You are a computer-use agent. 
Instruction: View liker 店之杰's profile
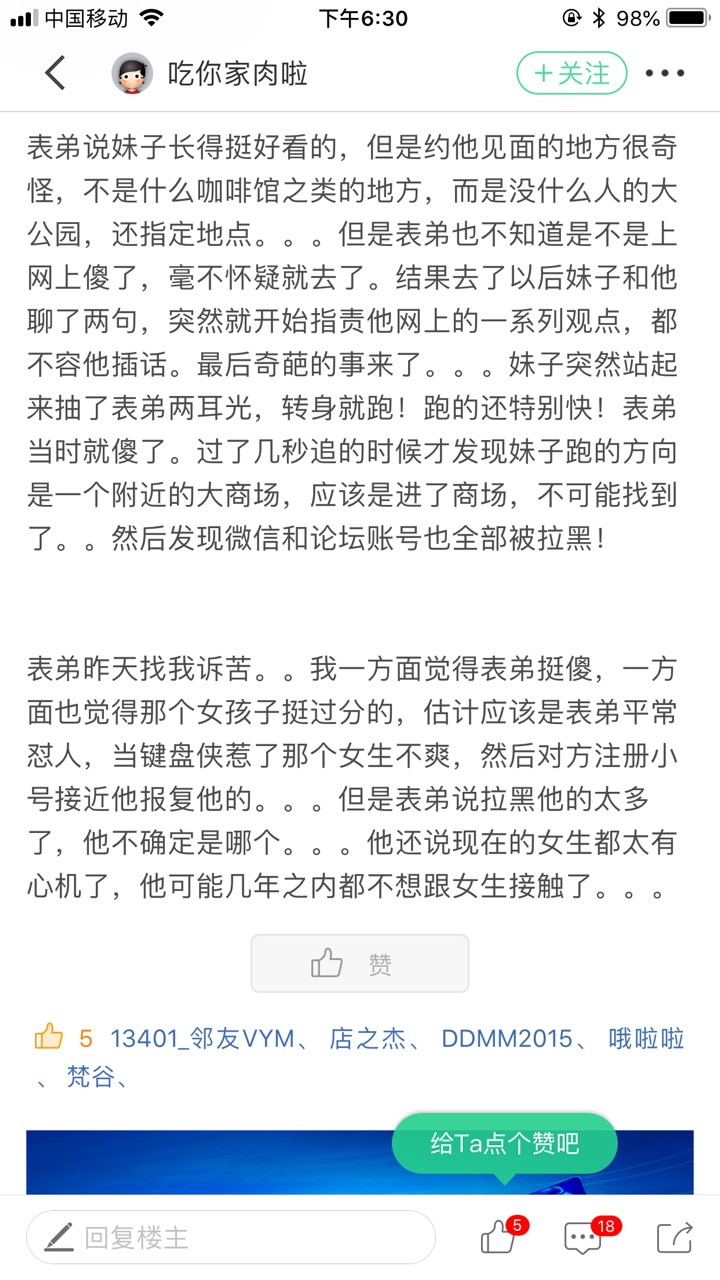tap(367, 1039)
